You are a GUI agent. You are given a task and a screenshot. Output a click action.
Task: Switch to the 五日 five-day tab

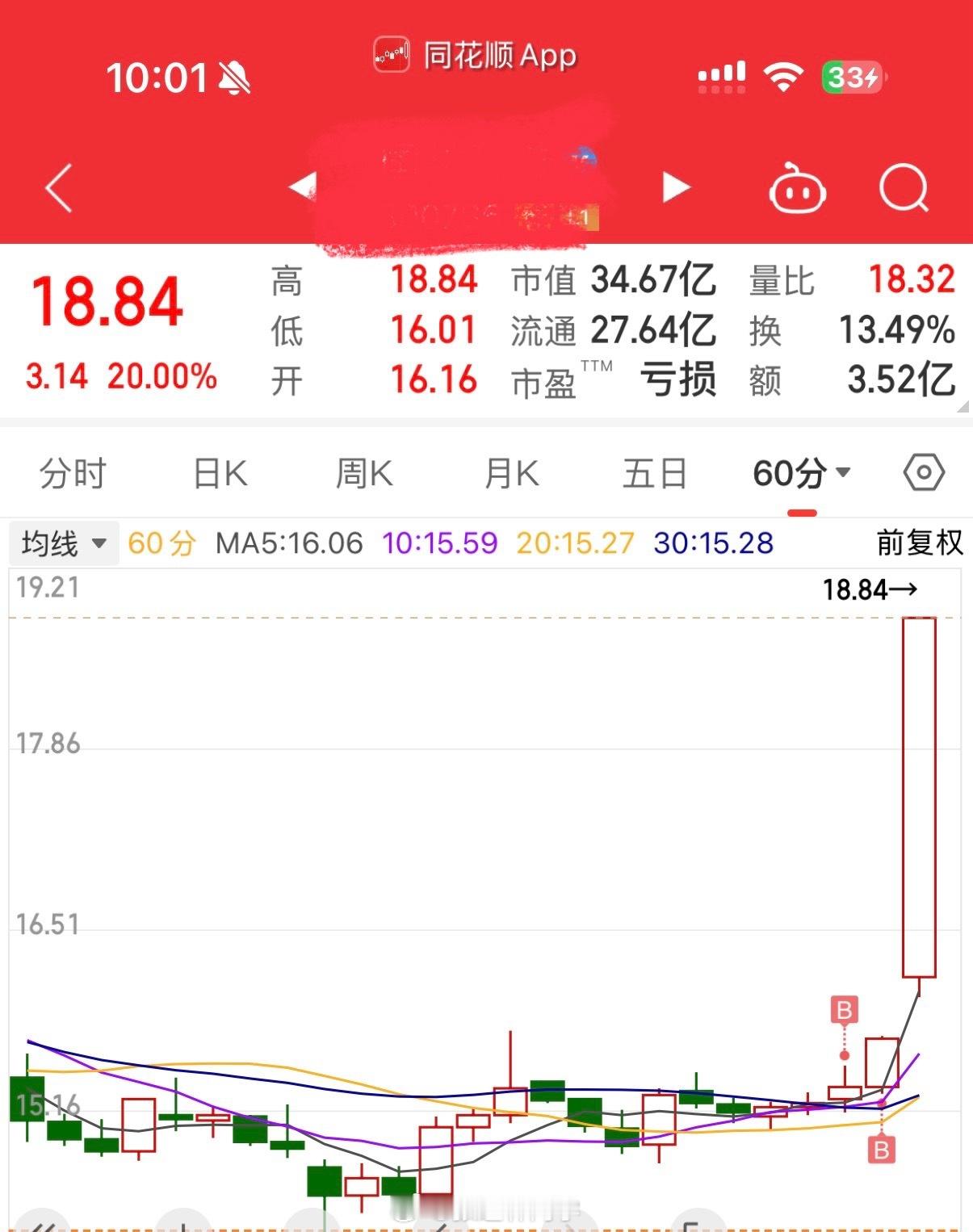654,473
